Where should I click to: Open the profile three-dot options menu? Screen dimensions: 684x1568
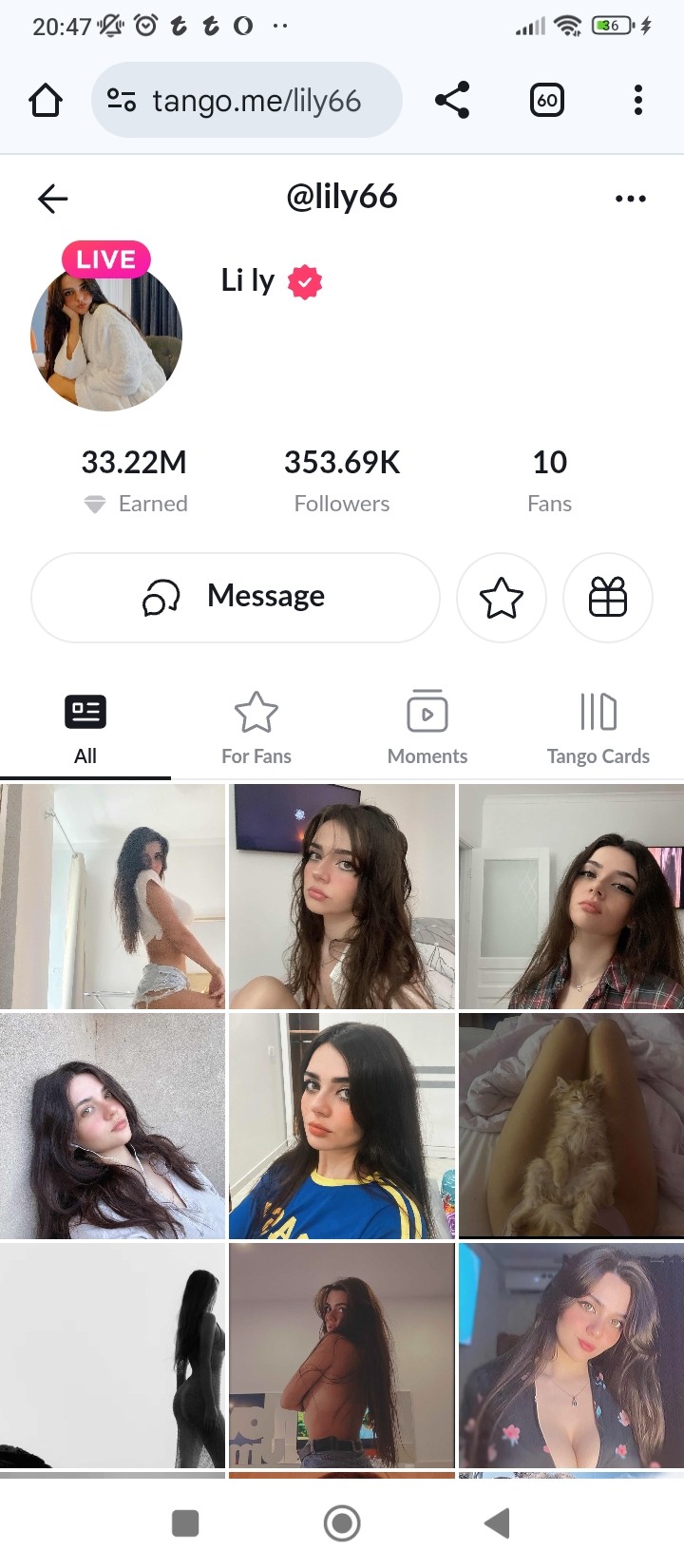click(631, 199)
